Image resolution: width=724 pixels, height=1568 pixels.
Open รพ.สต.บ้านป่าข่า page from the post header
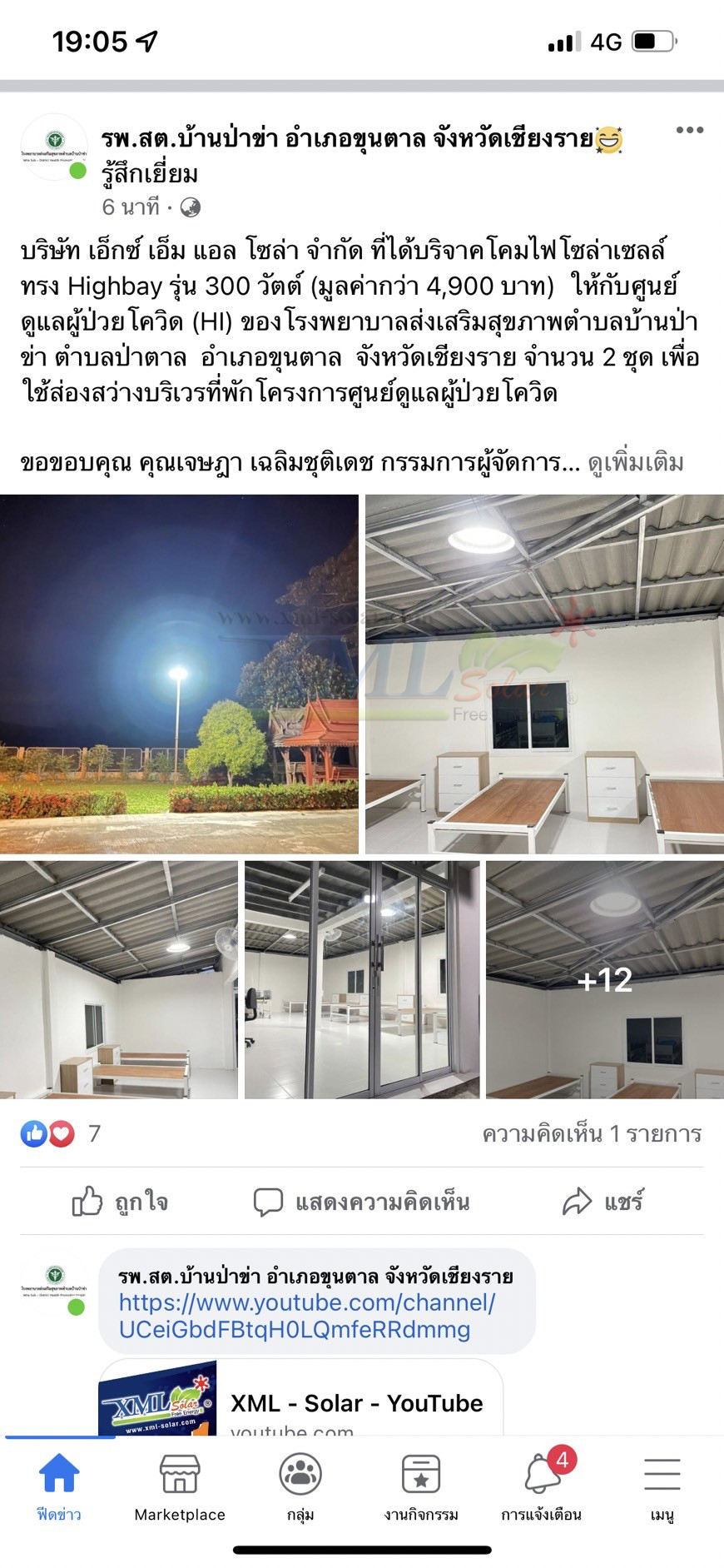[347, 138]
